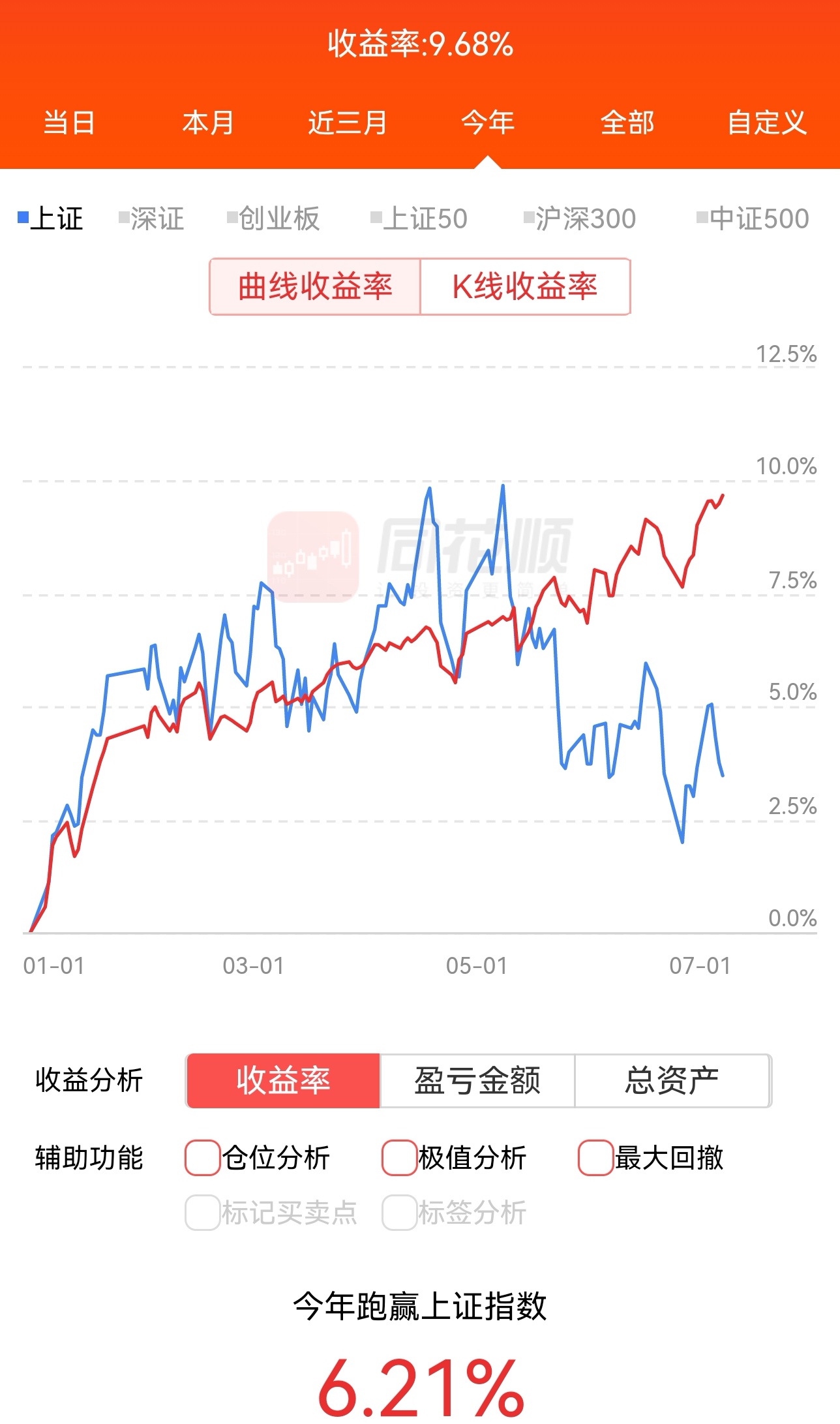Select the 上证 index benchmark
840x1424 pixels.
point(50,219)
